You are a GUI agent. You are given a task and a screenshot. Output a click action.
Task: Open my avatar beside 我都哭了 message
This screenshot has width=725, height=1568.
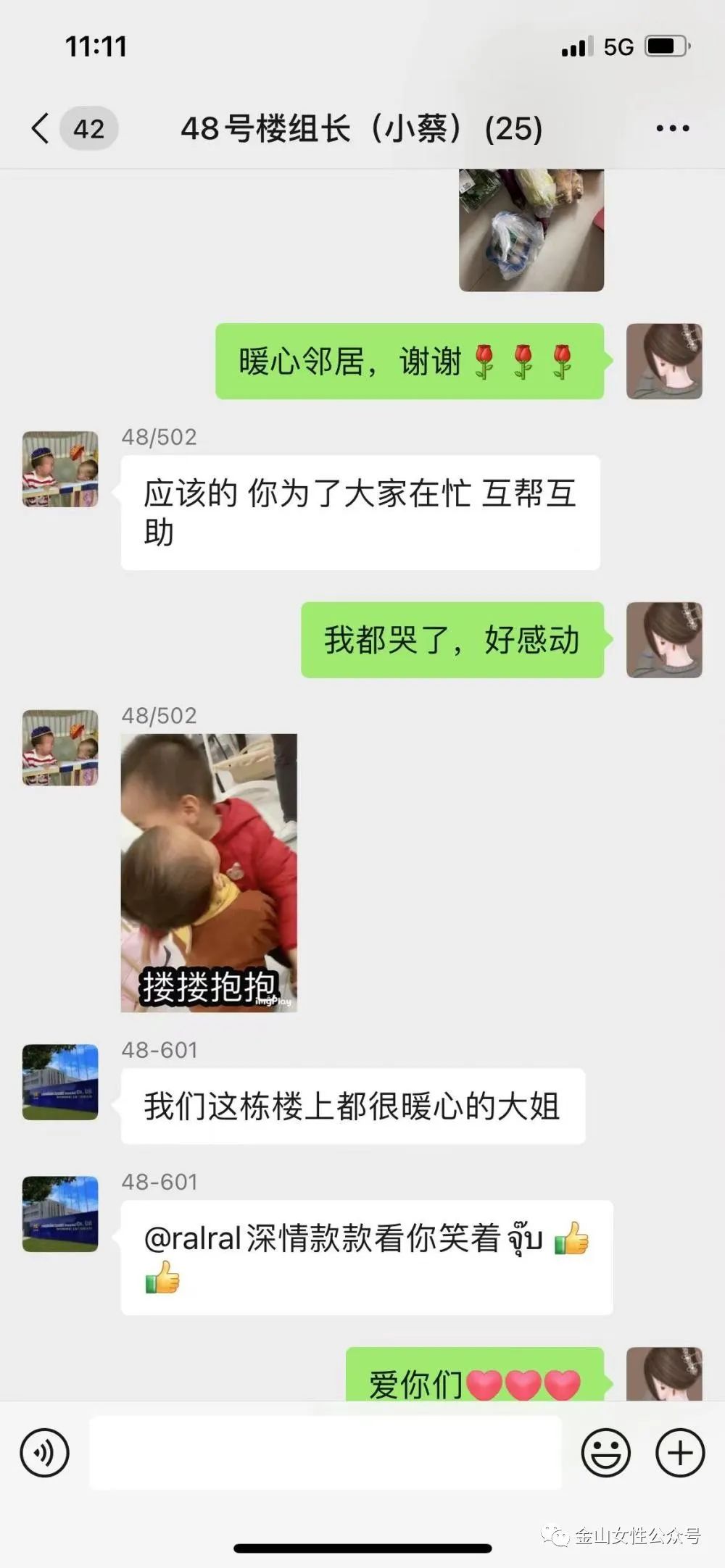point(664,640)
